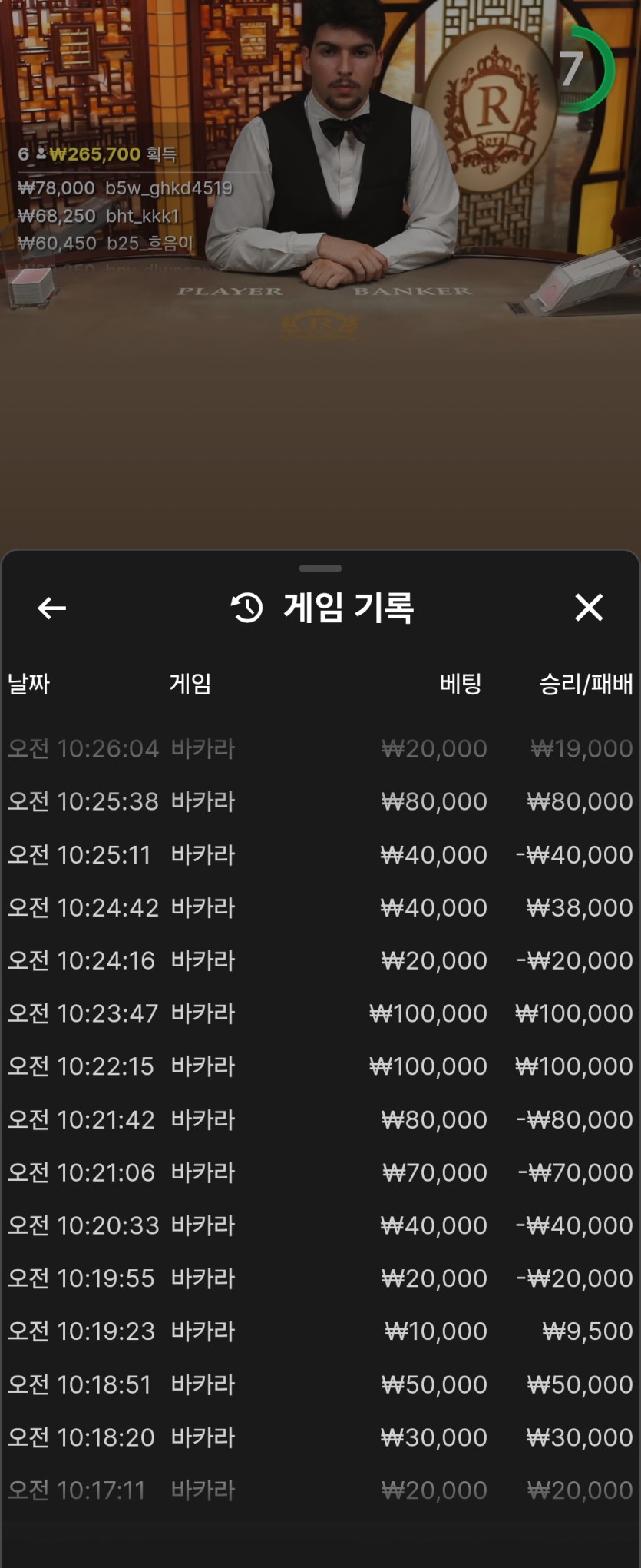
Task: Select the 오전 10:24:16 game entry
Action: click(x=320, y=960)
